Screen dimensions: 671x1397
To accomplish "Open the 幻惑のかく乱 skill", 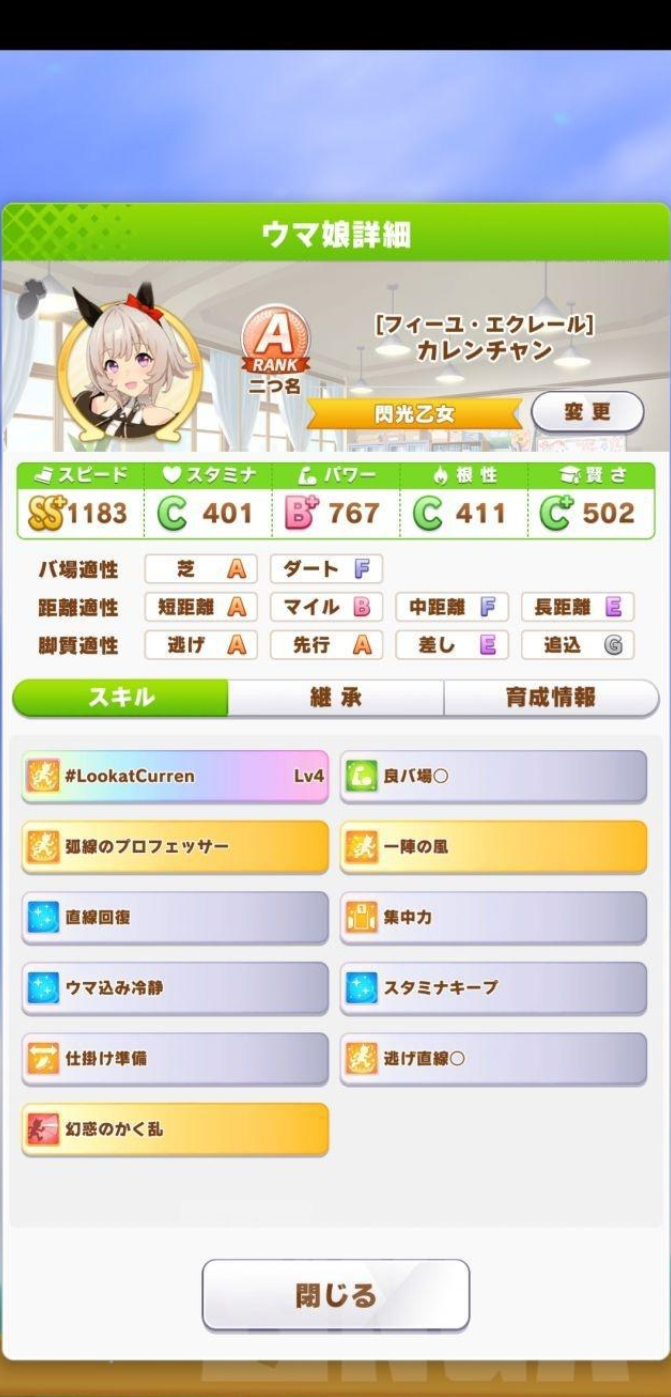I will (x=175, y=1129).
